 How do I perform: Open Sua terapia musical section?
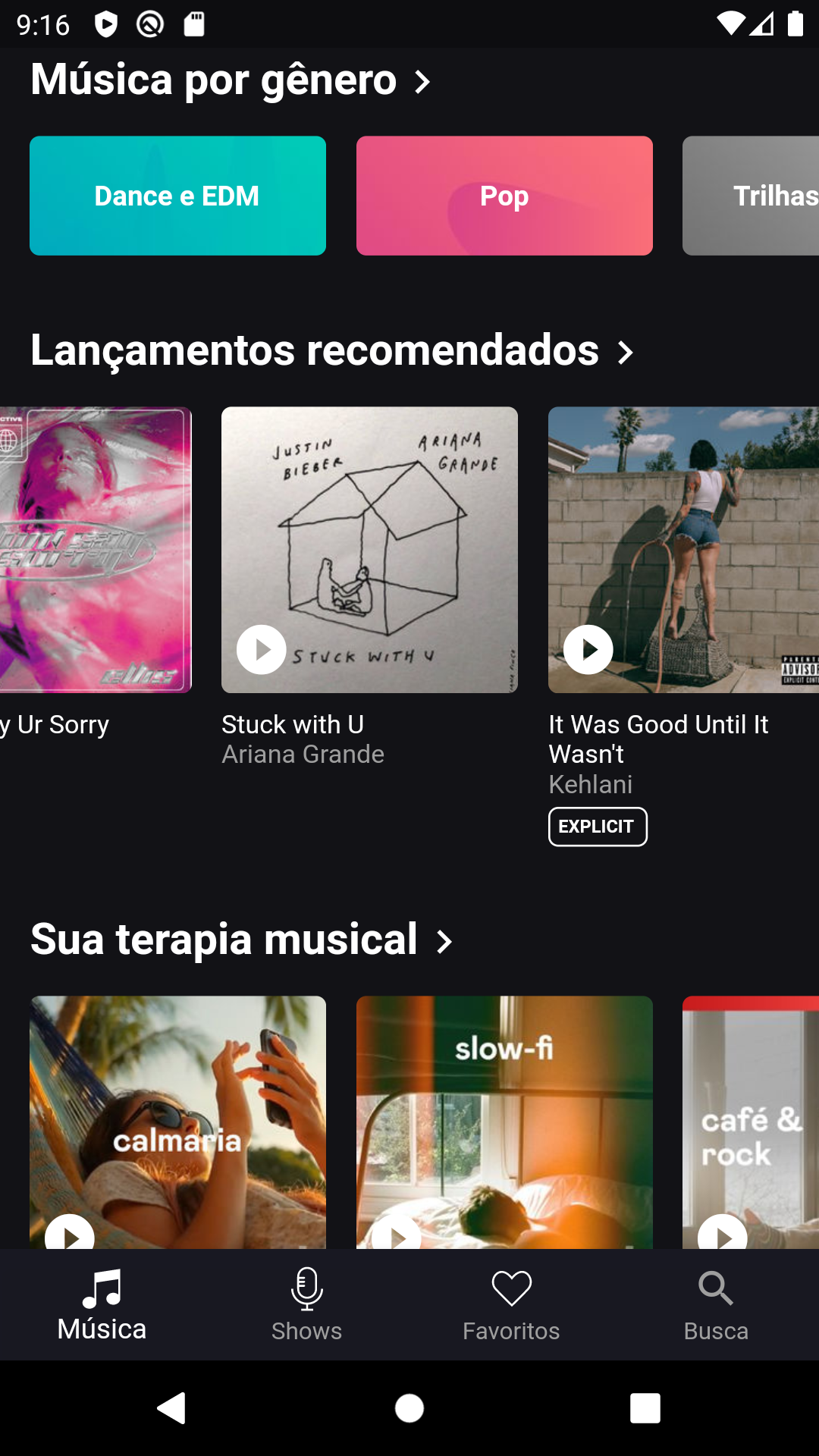point(241,940)
